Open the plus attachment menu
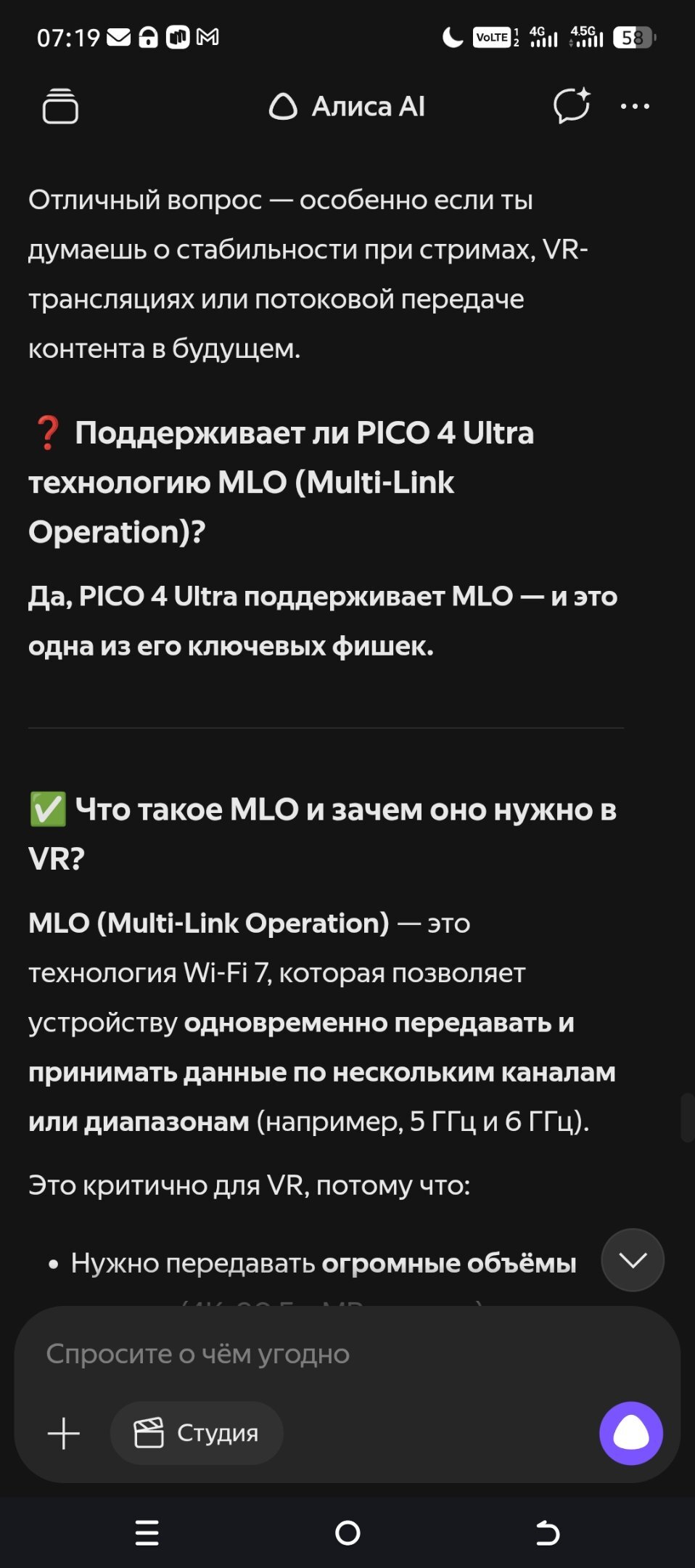The image size is (695, 1568). click(64, 1434)
